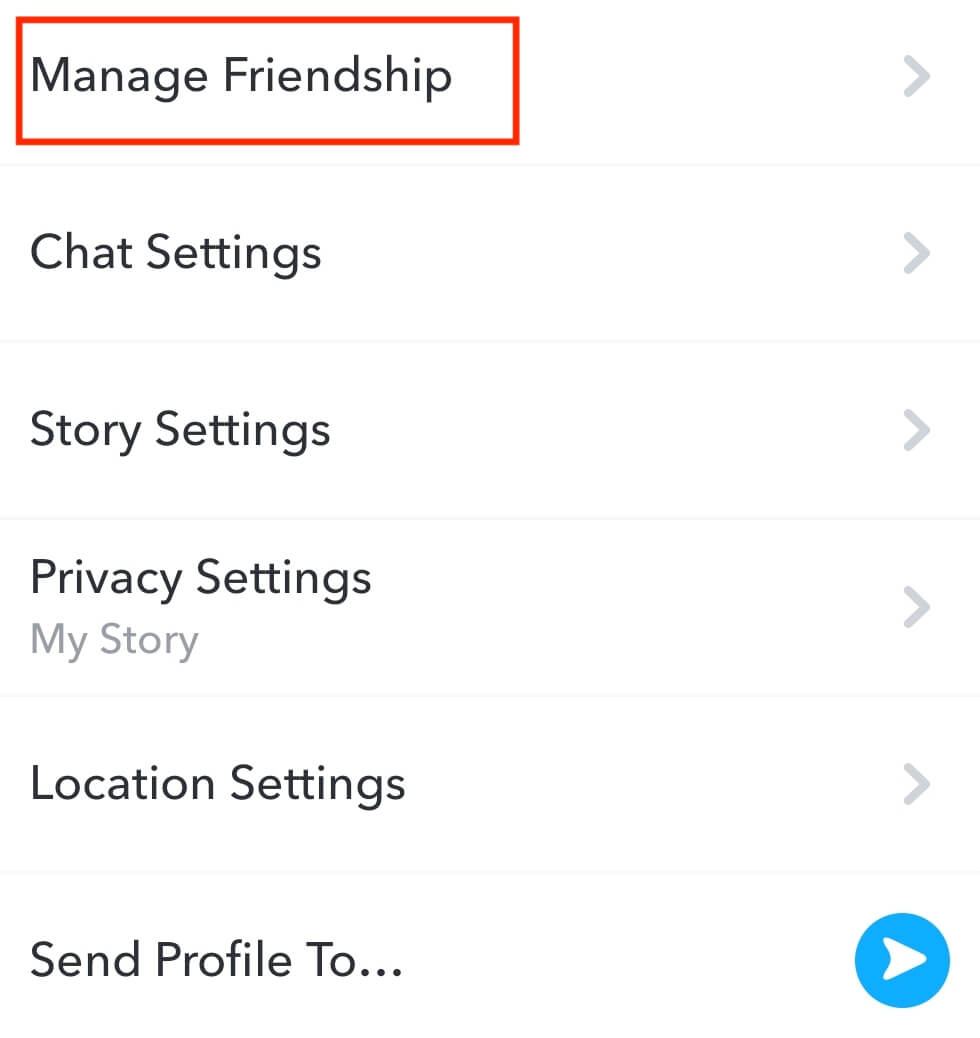Tap the blue Send Profile To arrow
This screenshot has height=1038, width=980.
[901, 960]
